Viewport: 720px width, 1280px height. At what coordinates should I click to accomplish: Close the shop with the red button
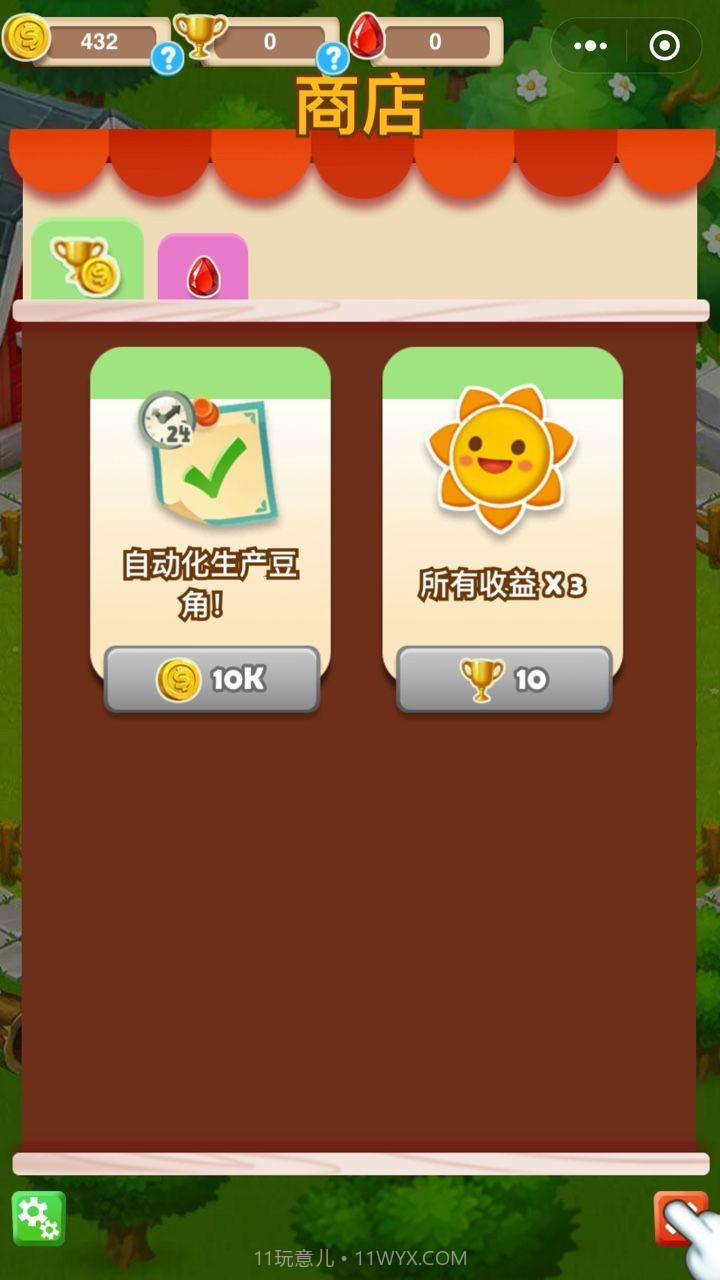pyautogui.click(x=680, y=1217)
